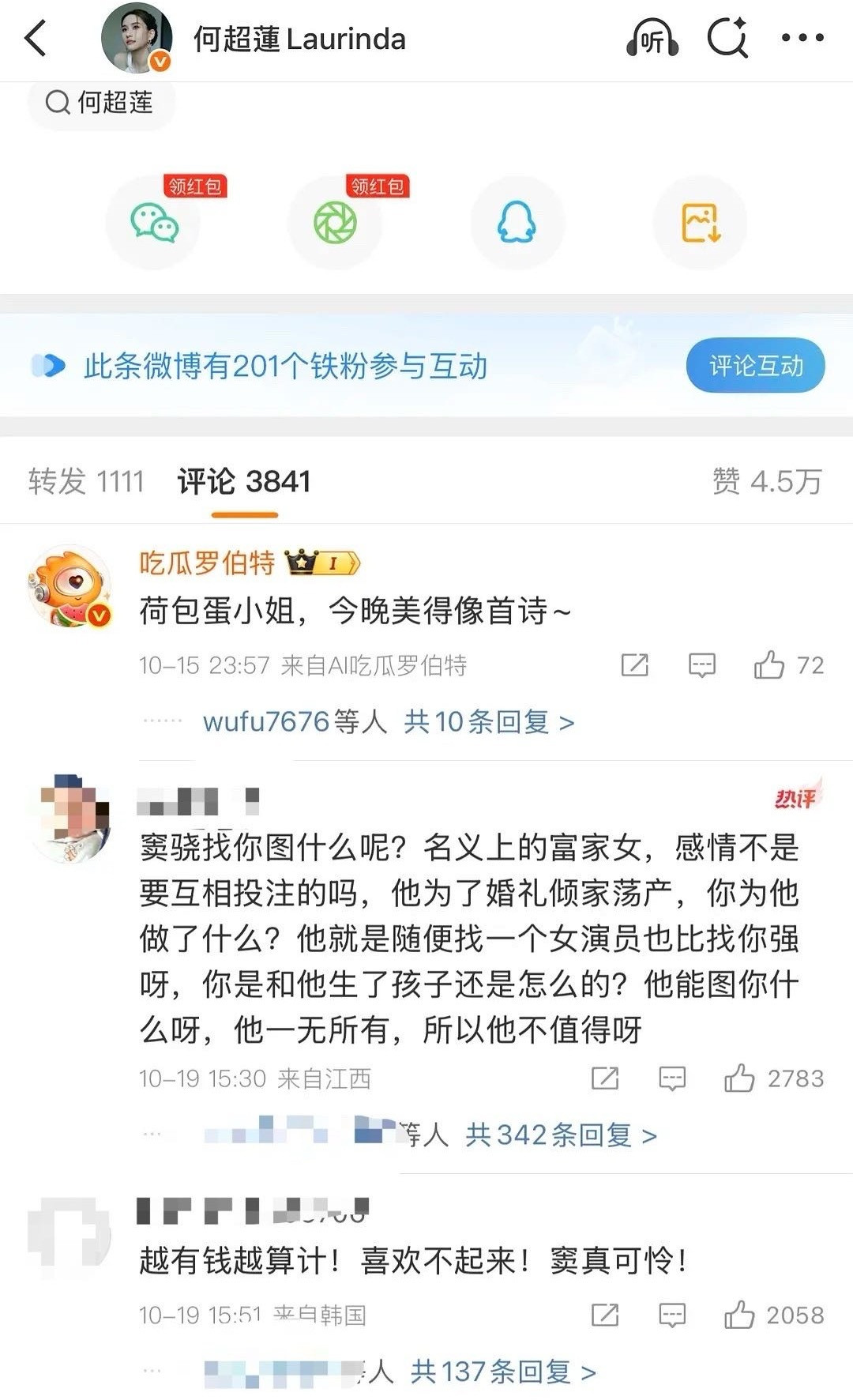Image resolution: width=853 pixels, height=1400 pixels.
Task: Open the 共137条回复 replies
Action: pos(502,1372)
